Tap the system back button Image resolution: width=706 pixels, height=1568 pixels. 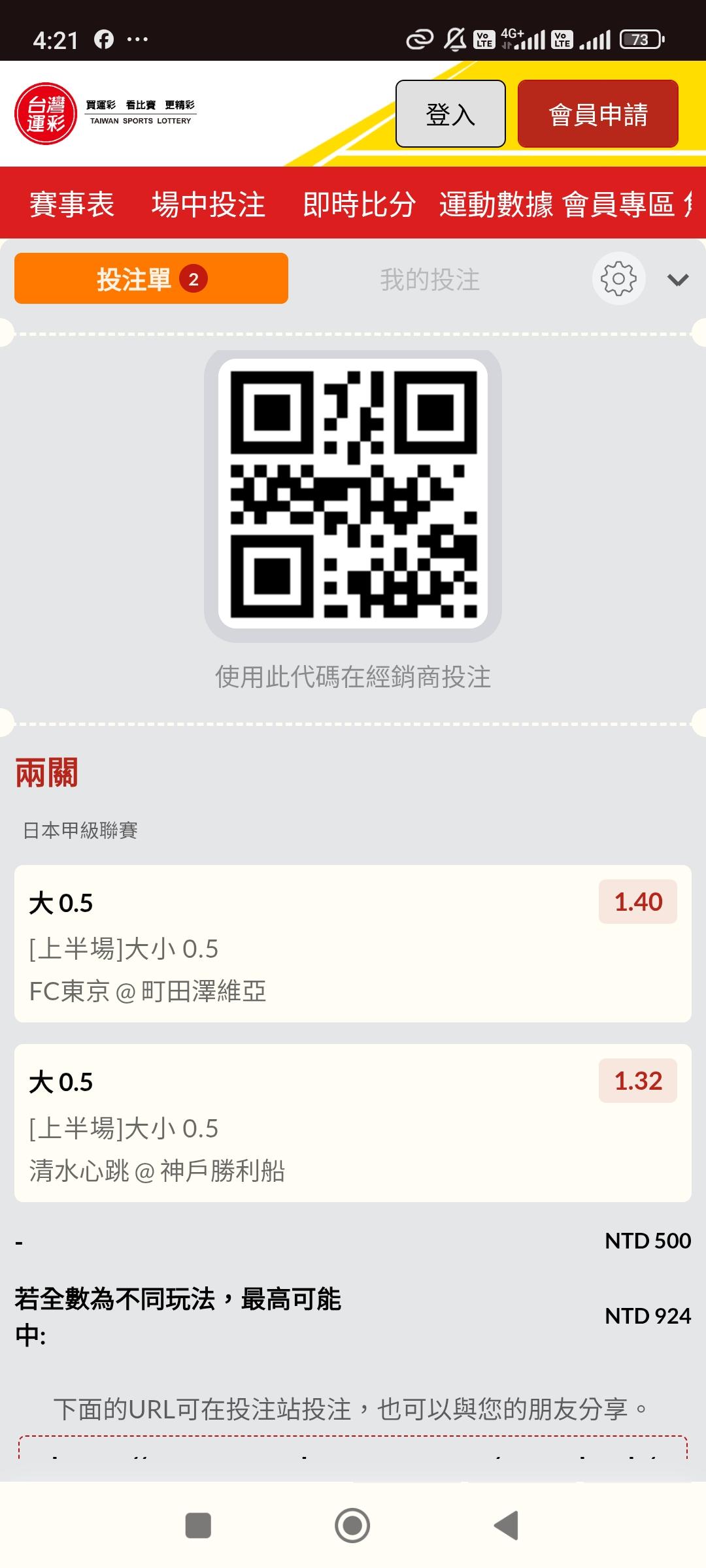[507, 1526]
